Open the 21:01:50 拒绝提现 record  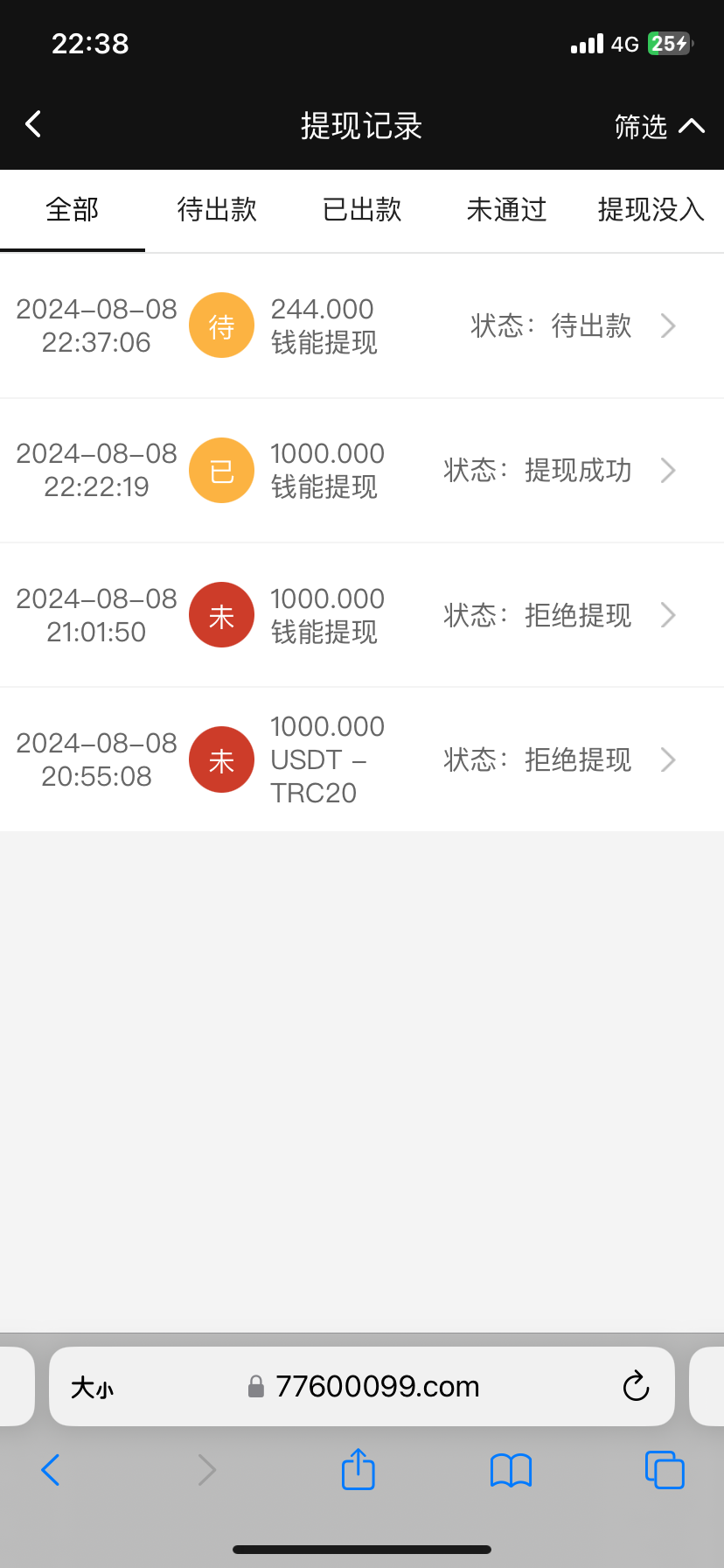click(x=362, y=615)
